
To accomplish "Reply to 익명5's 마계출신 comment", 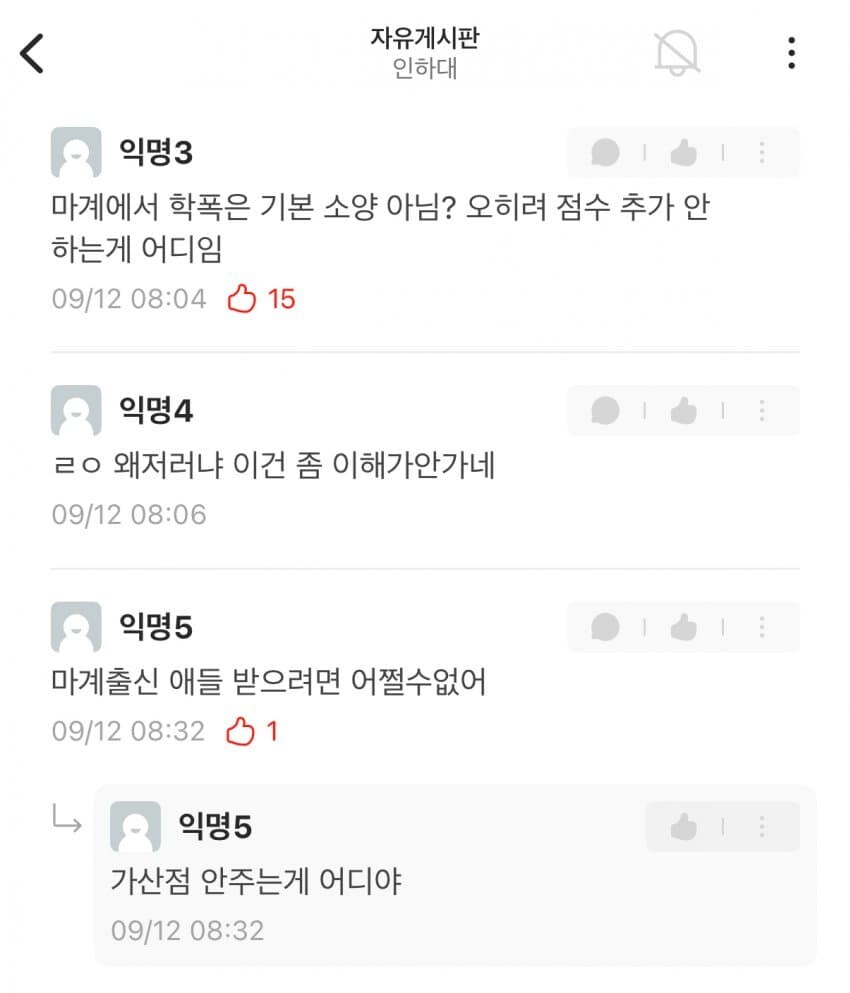I will point(605,627).
